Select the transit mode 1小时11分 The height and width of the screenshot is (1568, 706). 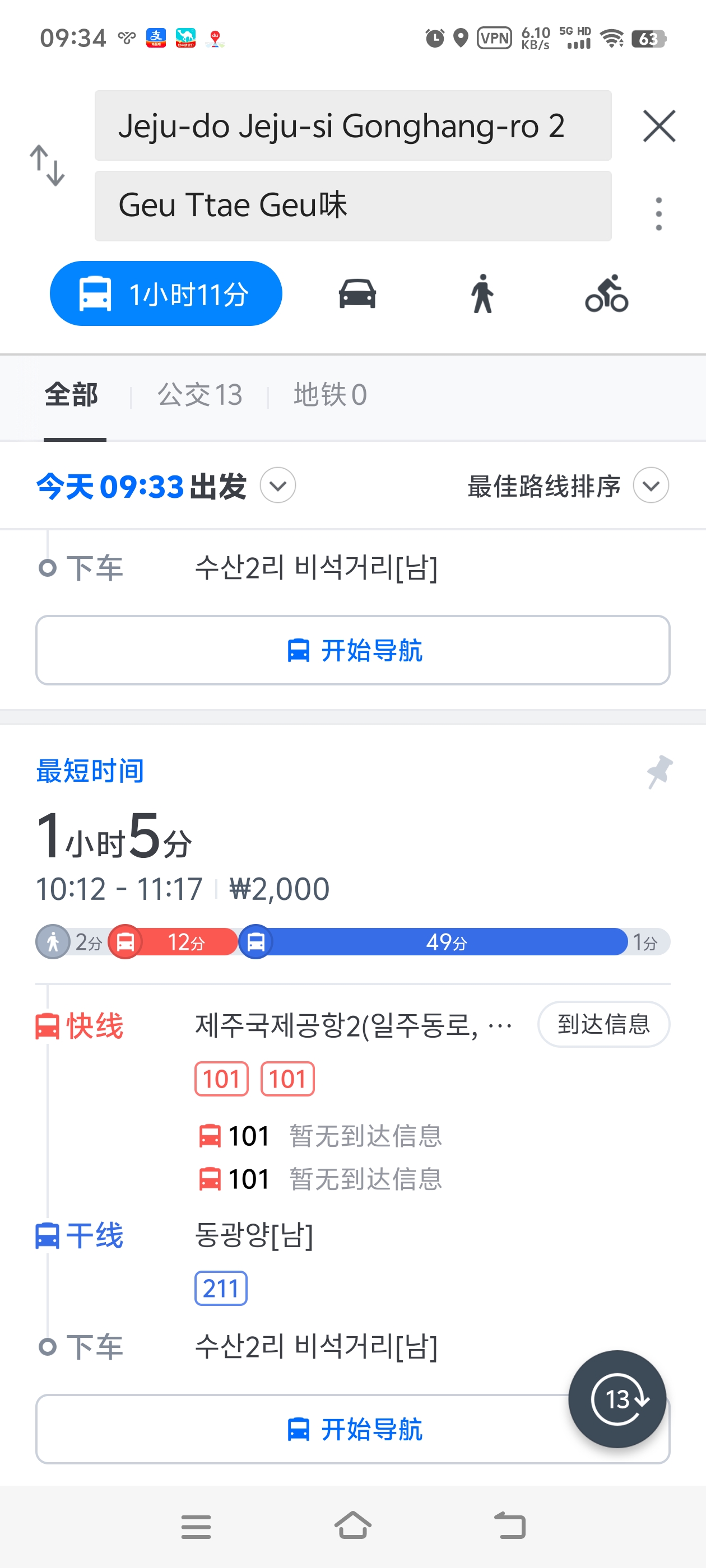pos(166,294)
